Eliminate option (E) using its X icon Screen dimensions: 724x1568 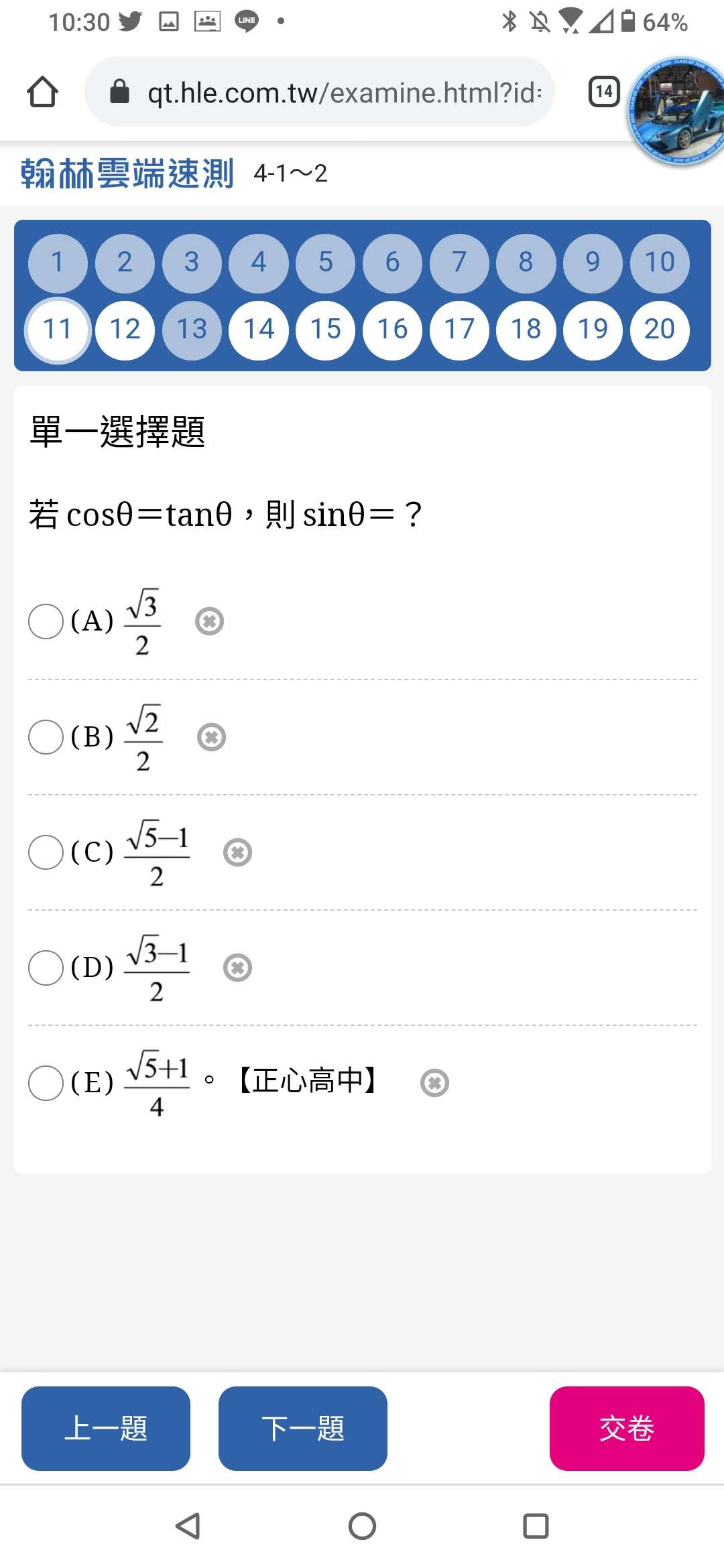pos(434,1083)
